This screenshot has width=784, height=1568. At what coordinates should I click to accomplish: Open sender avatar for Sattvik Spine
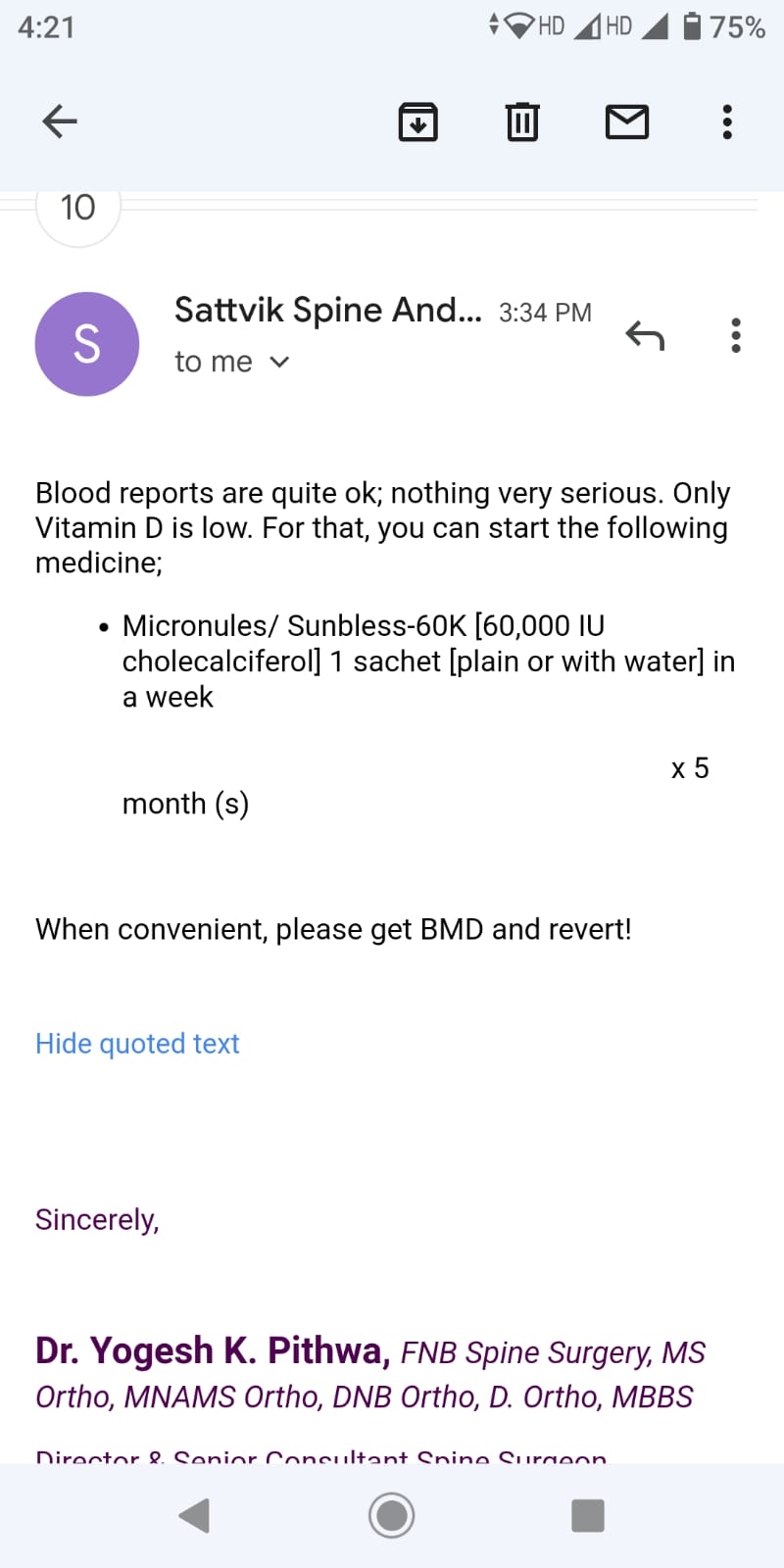87,344
